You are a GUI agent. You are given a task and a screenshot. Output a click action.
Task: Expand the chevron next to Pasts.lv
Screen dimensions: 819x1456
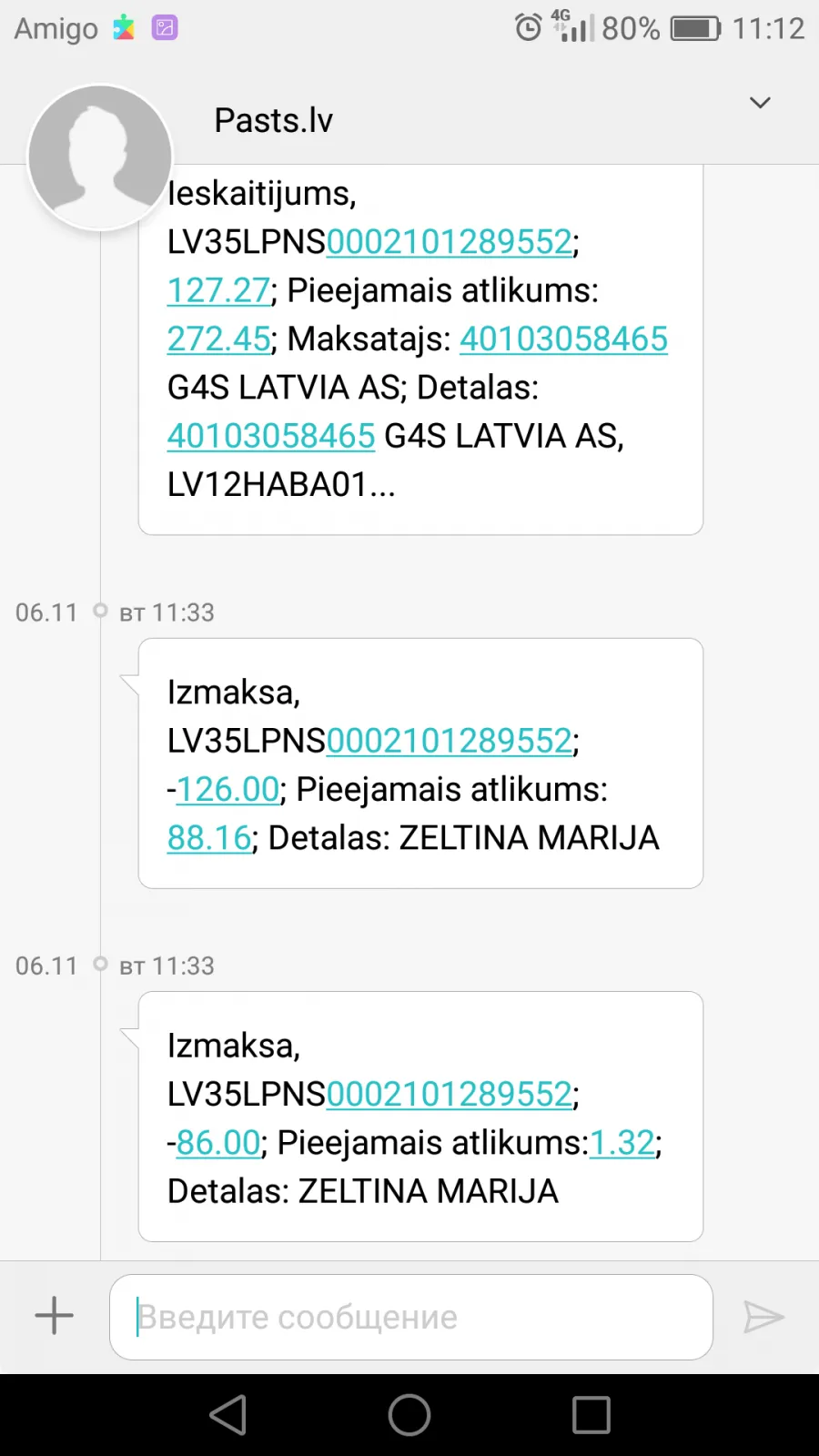pos(760,103)
